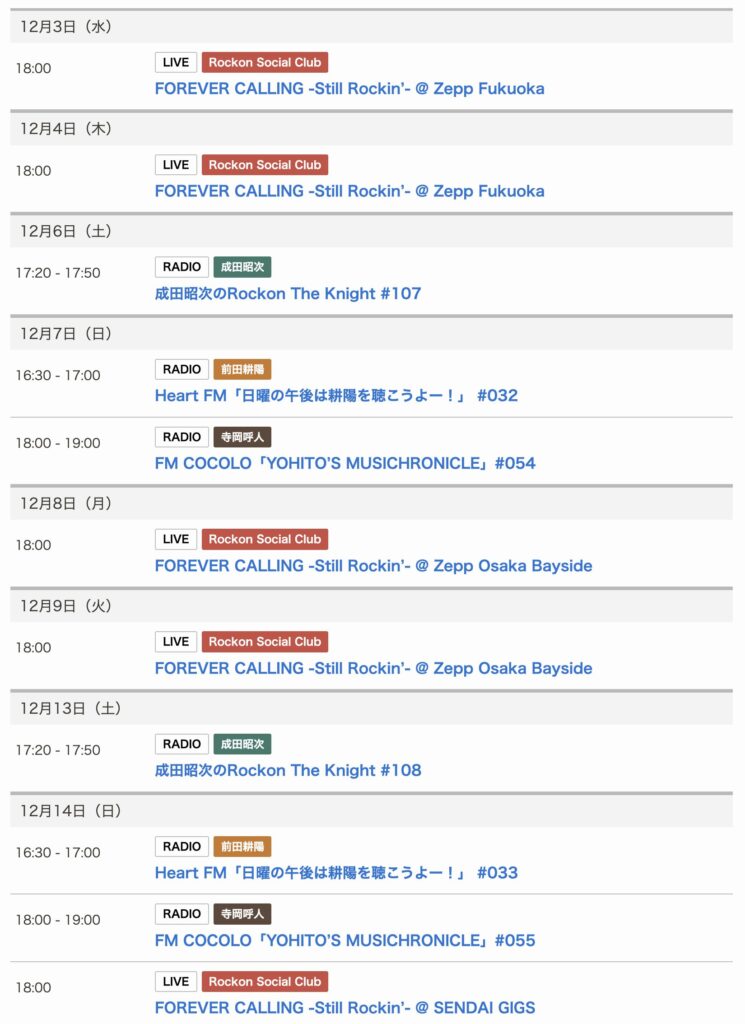
Task: View 成田昭次のRockon The Knight #108
Action: pos(288,770)
